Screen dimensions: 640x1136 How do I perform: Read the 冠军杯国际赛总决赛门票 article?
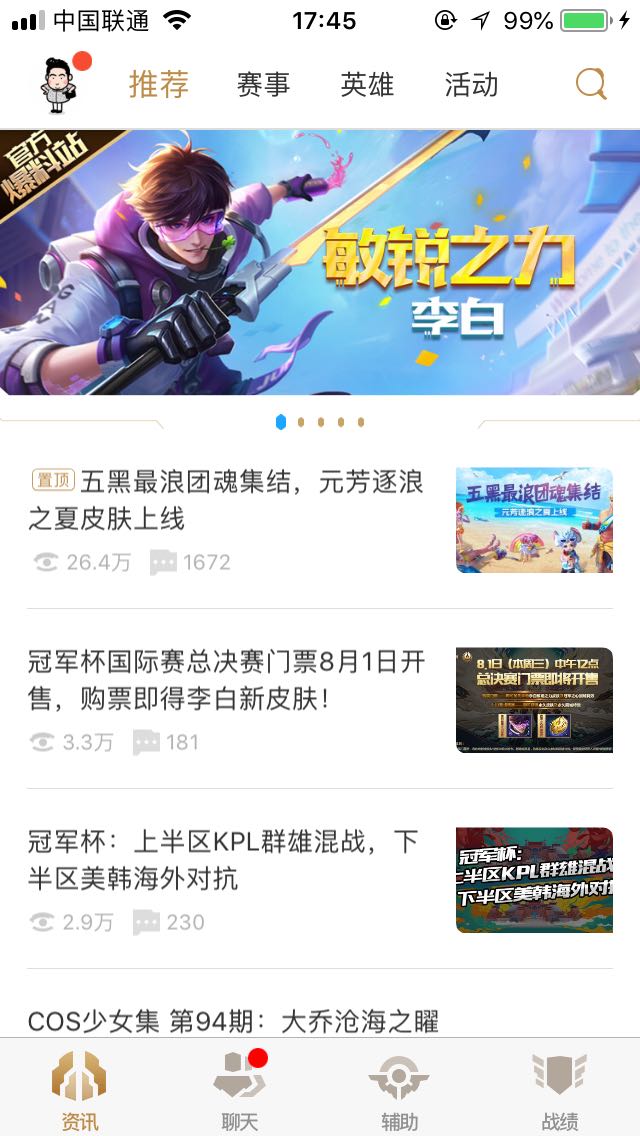point(226,680)
